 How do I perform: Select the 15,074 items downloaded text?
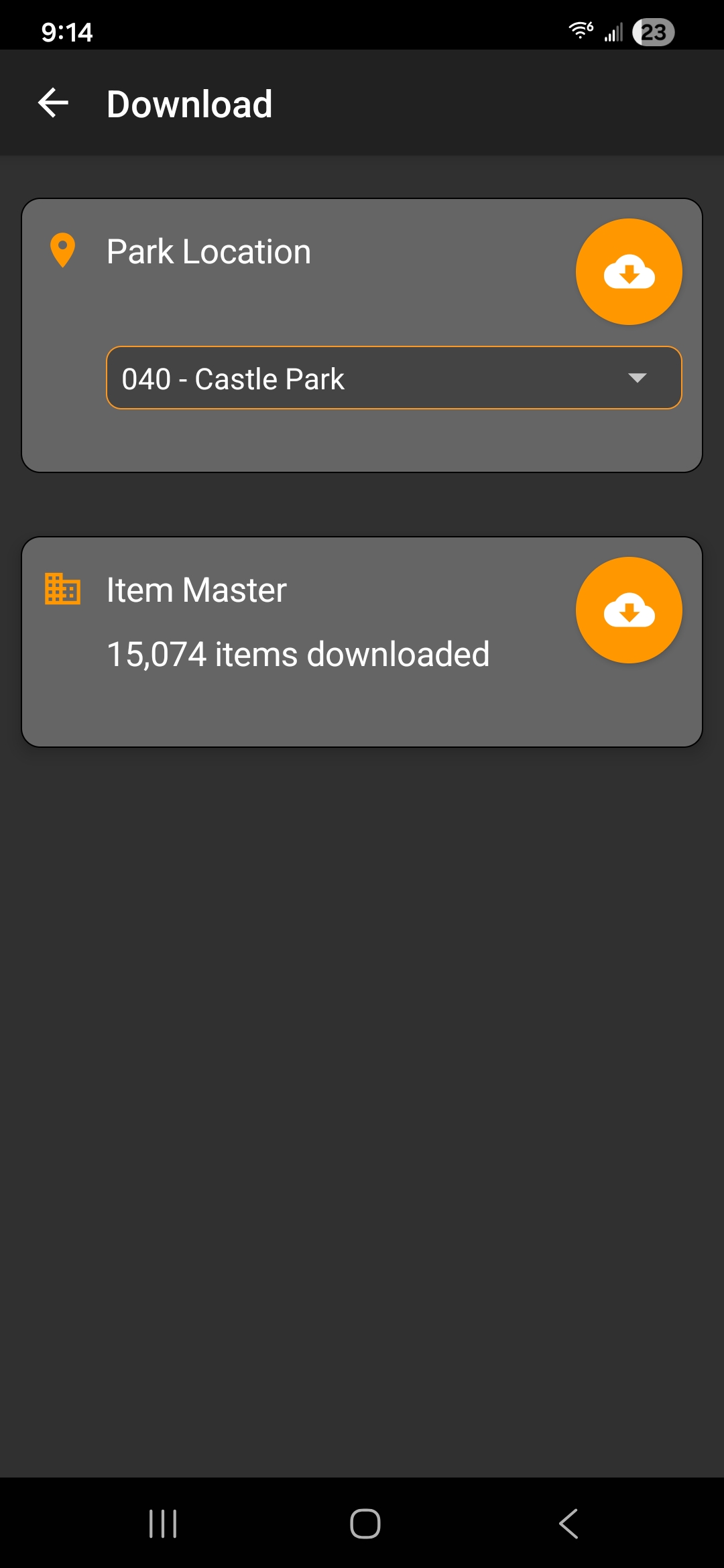pyautogui.click(x=298, y=653)
